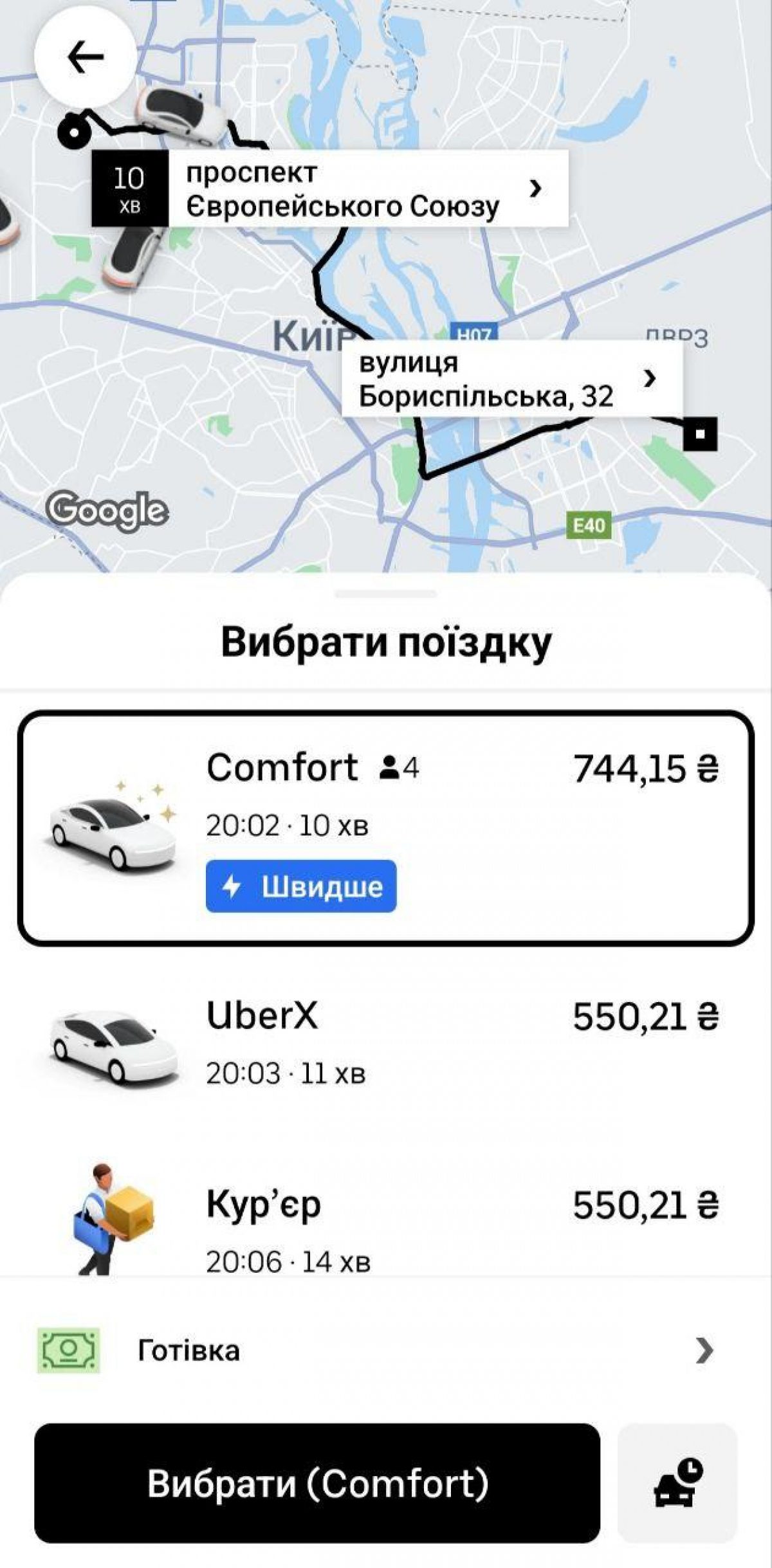The height and width of the screenshot is (1568, 772).
Task: Edit pickup address проспект Європейського Союзу
Action: (330, 188)
